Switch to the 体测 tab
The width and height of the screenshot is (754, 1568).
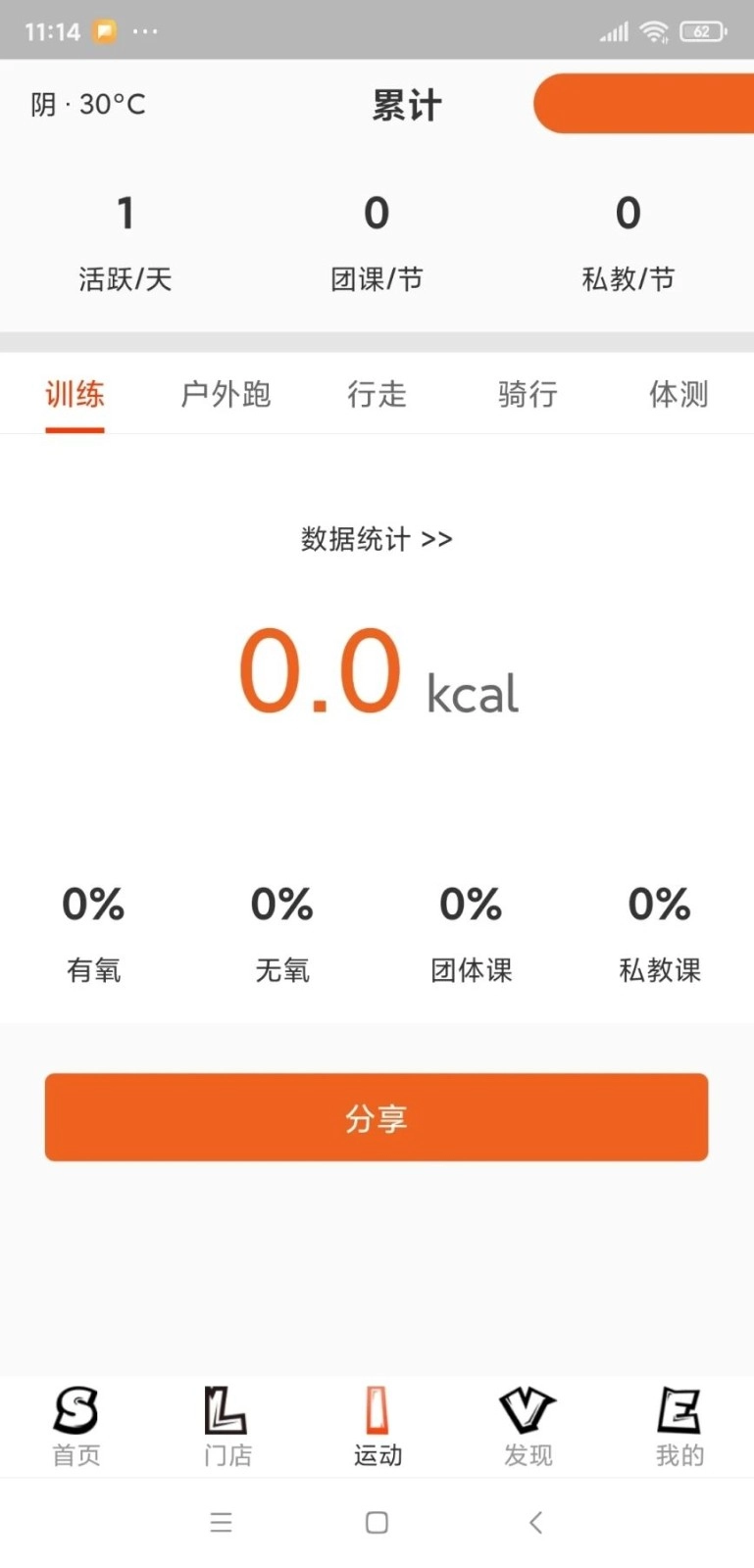[x=678, y=395]
